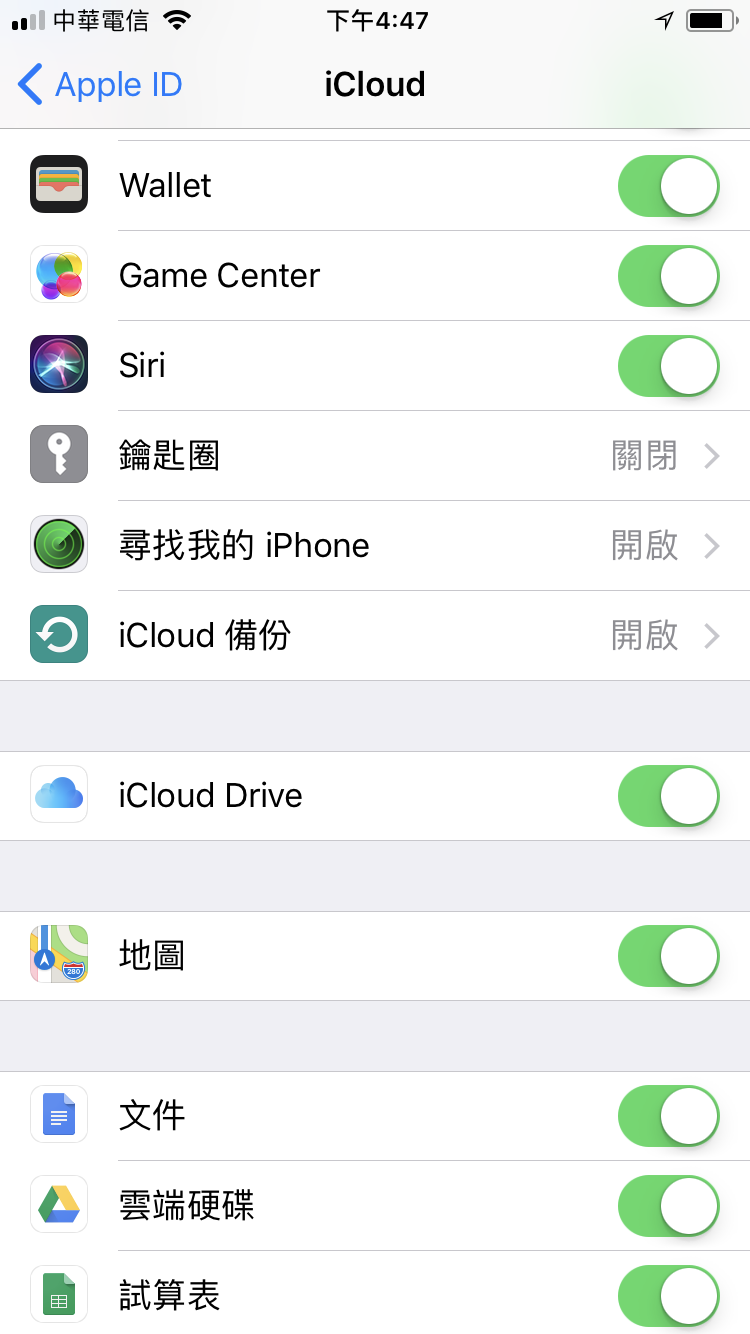Disable Game Center iCloud sync
The width and height of the screenshot is (750, 1334).
[x=668, y=276]
